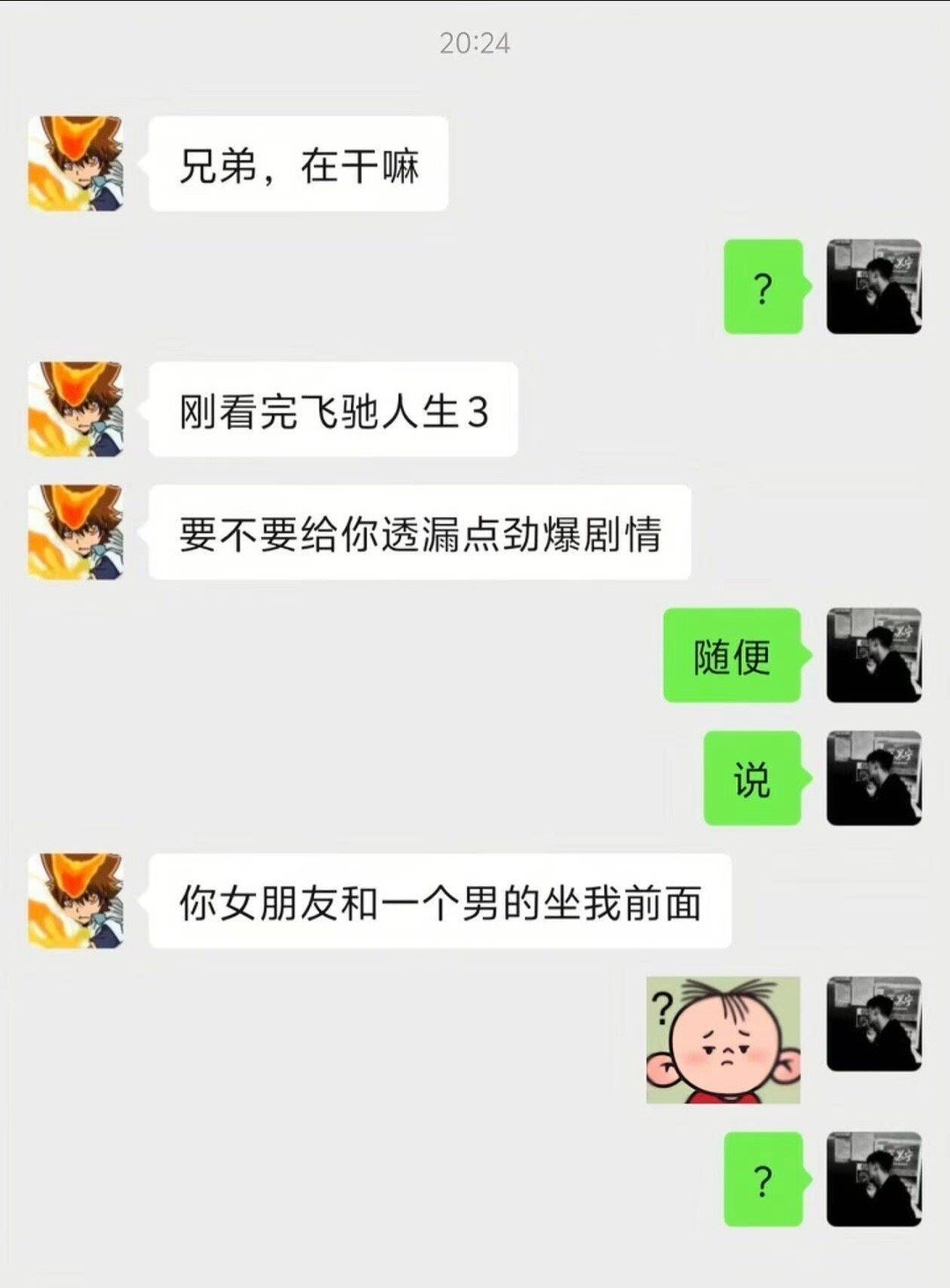The height and width of the screenshot is (1288, 950).
Task: Click your own profile avatar beside the green question mark
Action: 874,286
